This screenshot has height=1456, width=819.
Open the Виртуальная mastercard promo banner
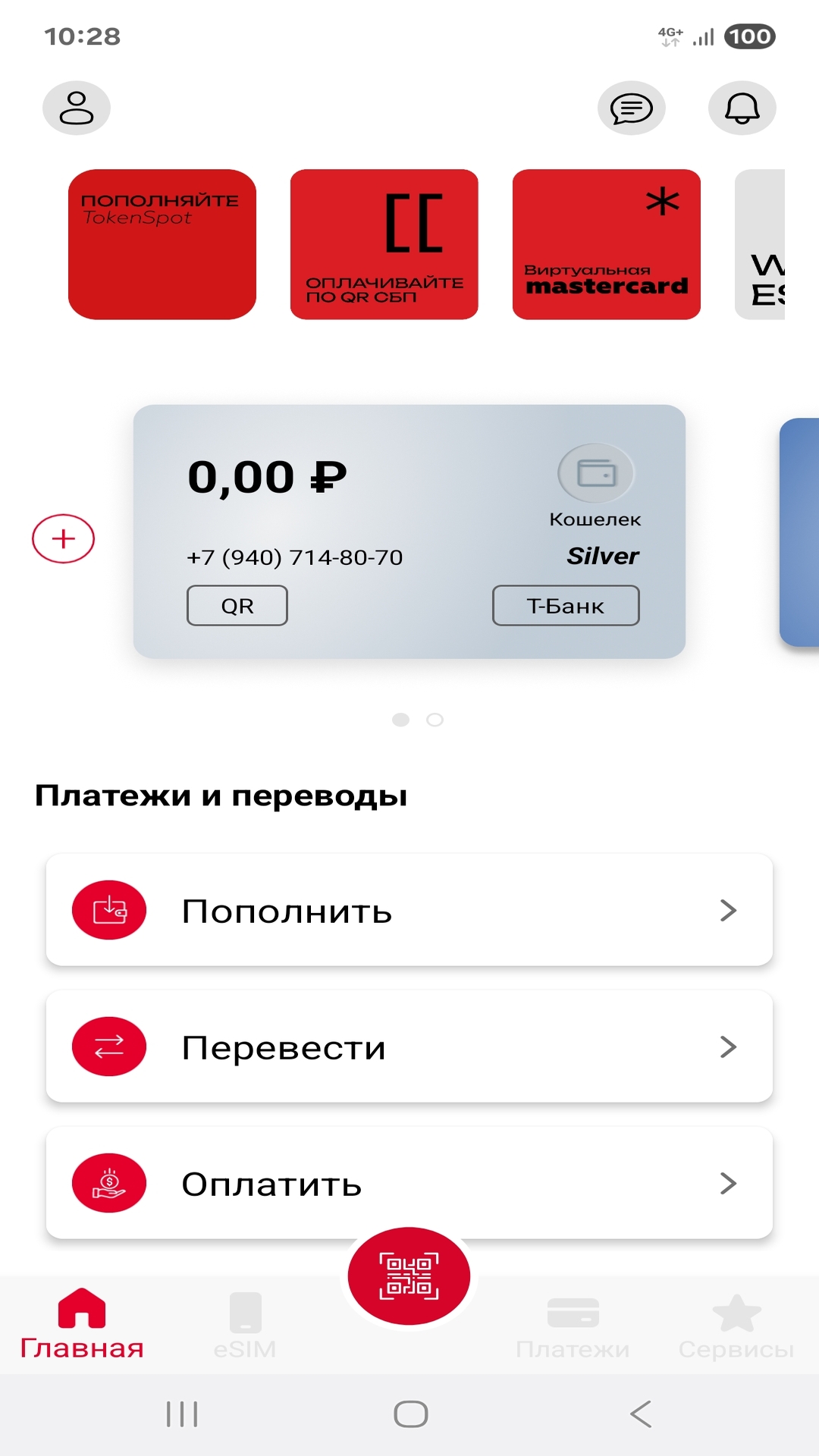click(x=606, y=244)
